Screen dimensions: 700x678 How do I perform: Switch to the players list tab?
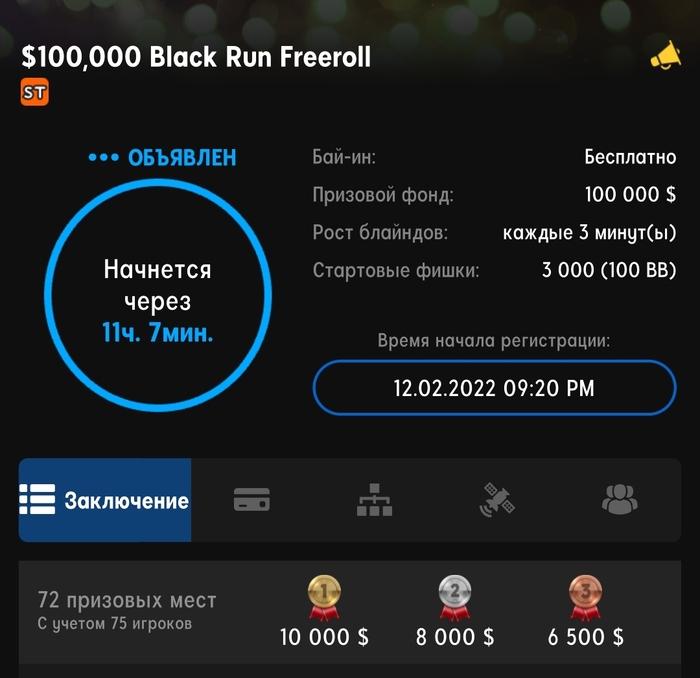click(620, 500)
